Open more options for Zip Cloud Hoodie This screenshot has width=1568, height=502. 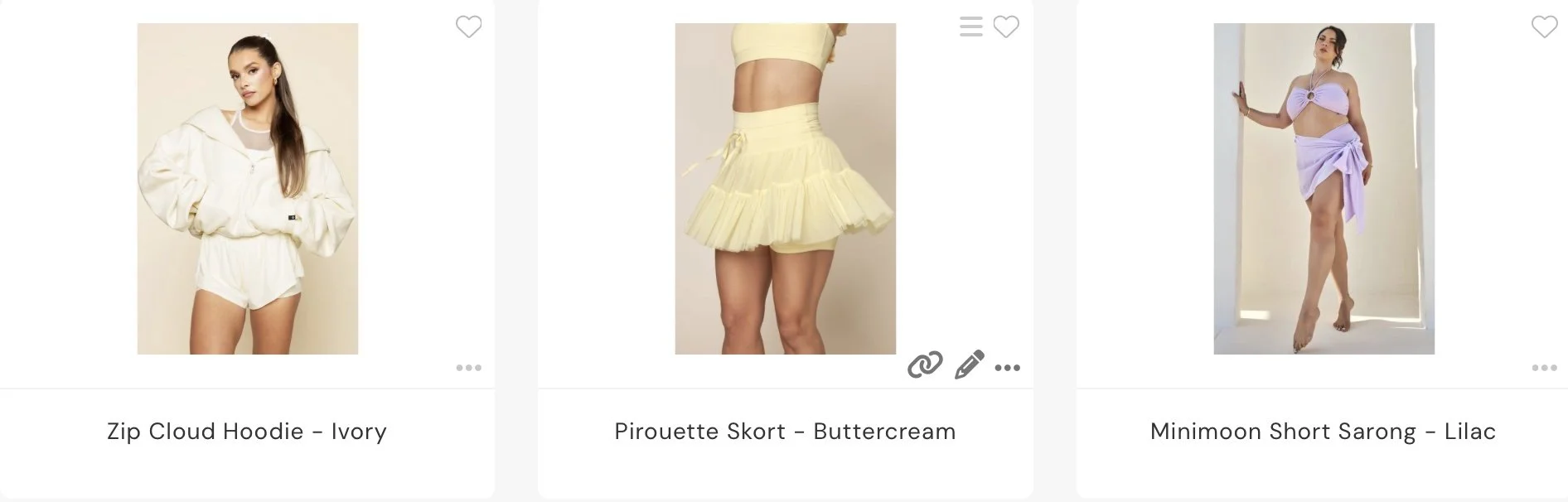point(468,368)
